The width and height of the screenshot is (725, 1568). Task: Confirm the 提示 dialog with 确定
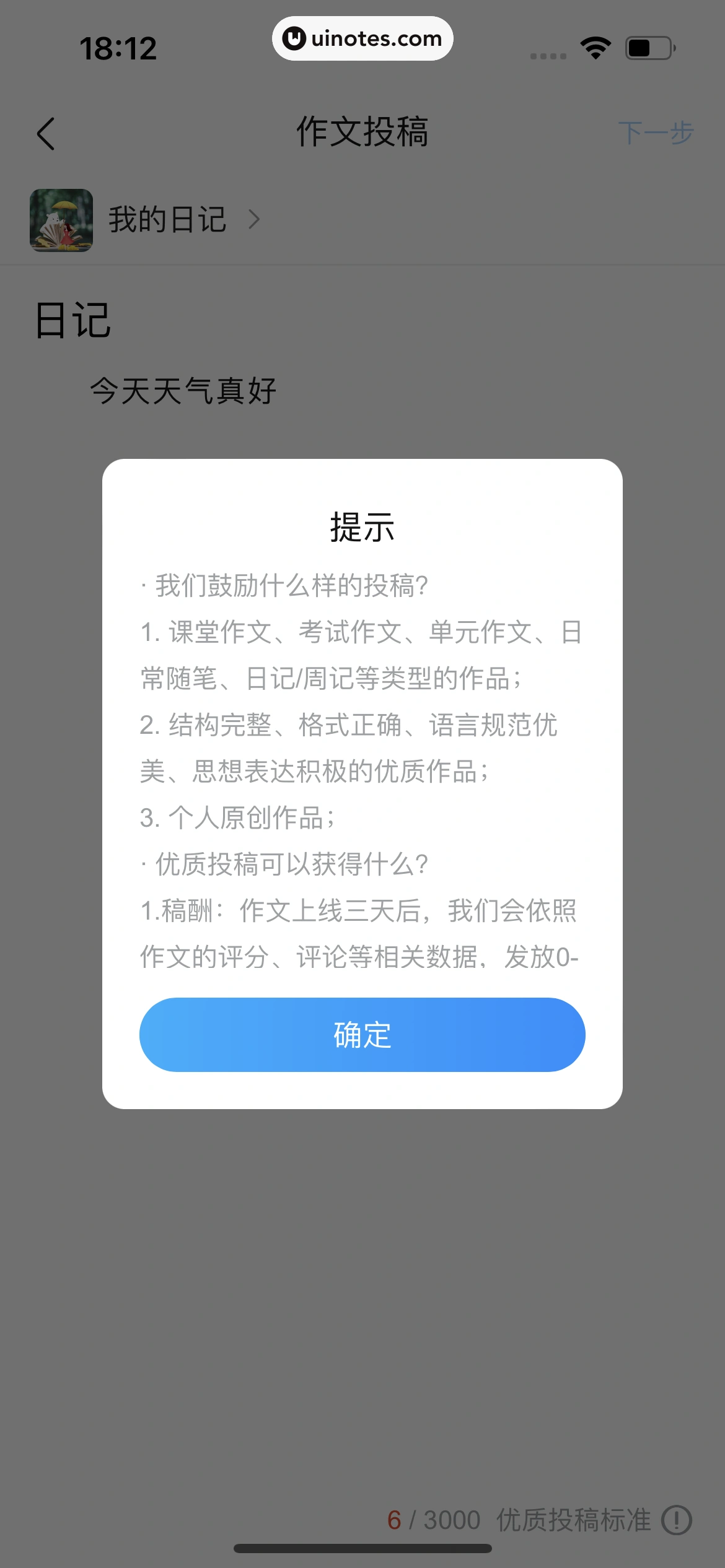coord(362,1034)
